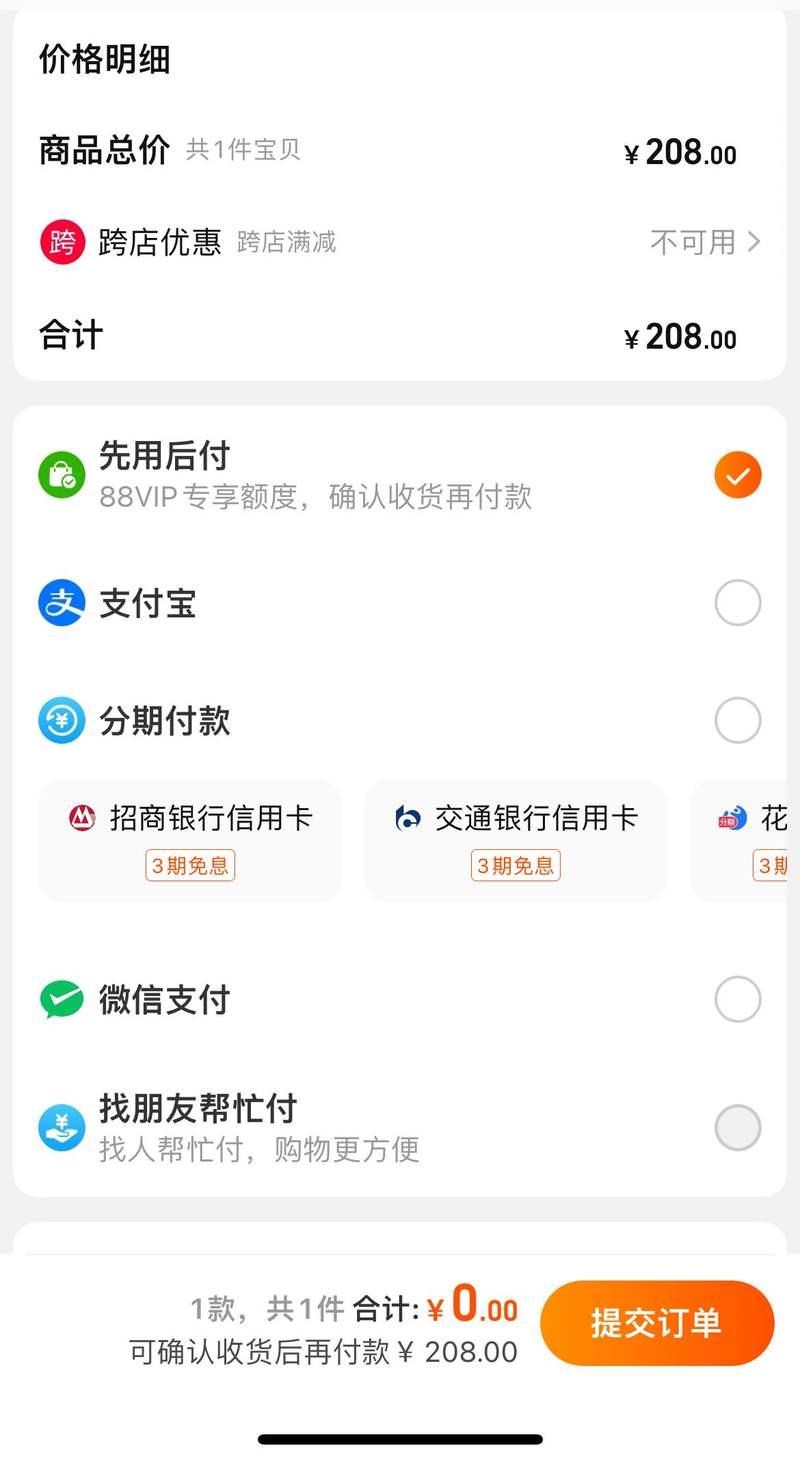
Task: Choose 支付宝 as payment method
Action: click(x=737, y=604)
